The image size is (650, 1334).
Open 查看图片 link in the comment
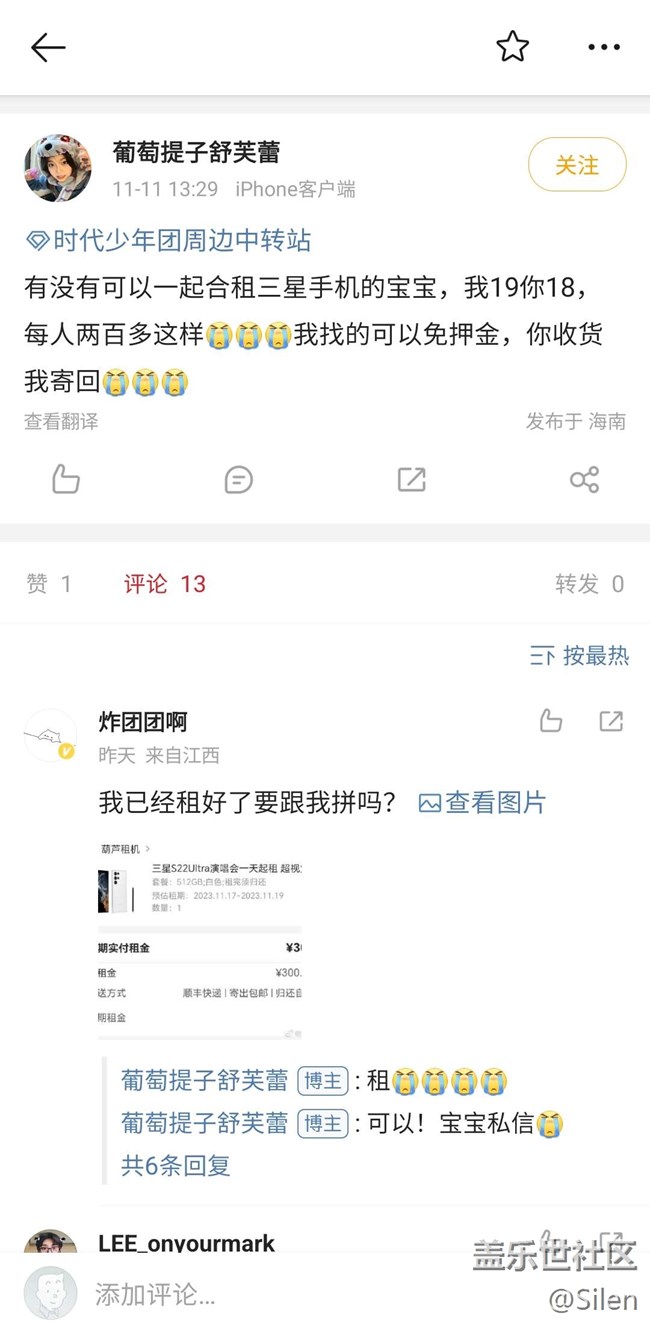483,802
